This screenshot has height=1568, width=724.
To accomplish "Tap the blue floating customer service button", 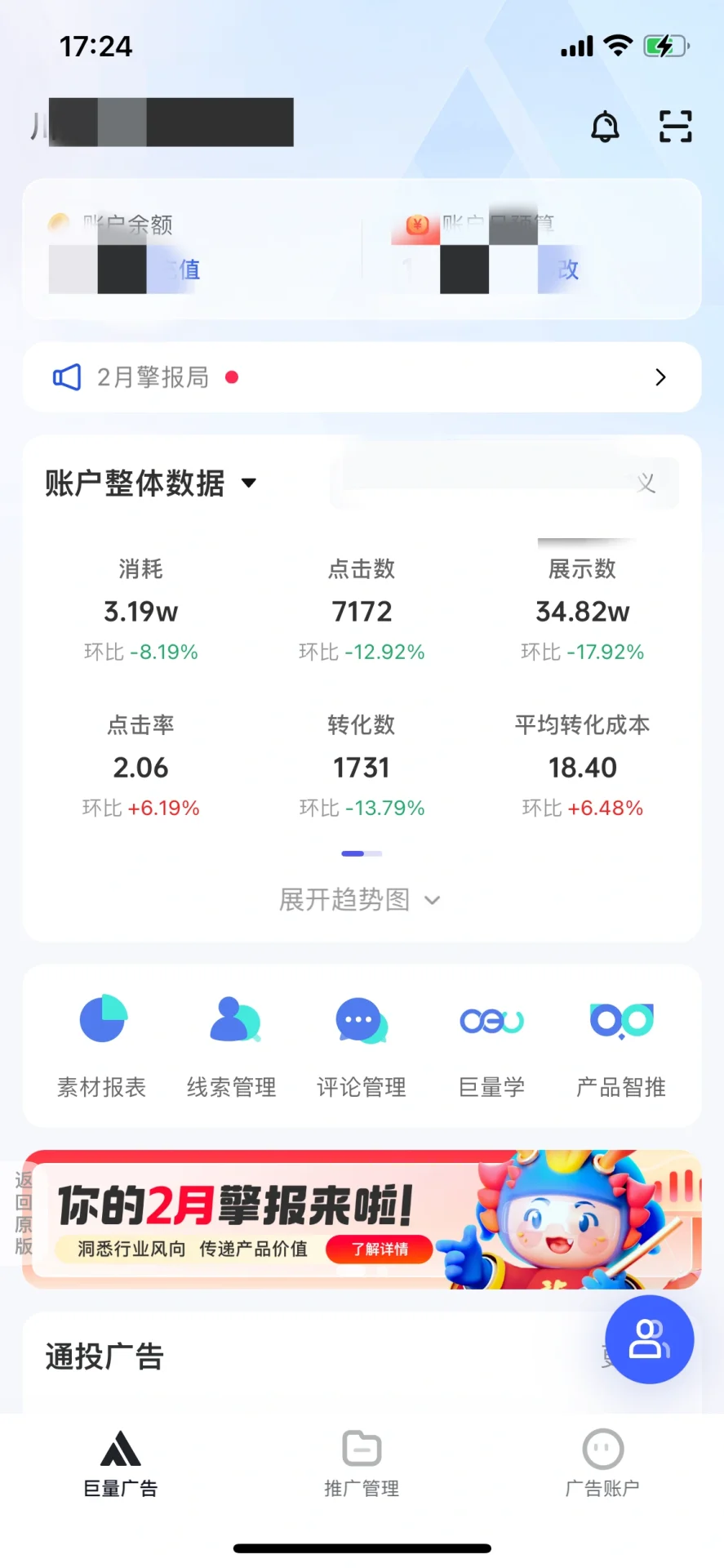I will [x=649, y=1339].
